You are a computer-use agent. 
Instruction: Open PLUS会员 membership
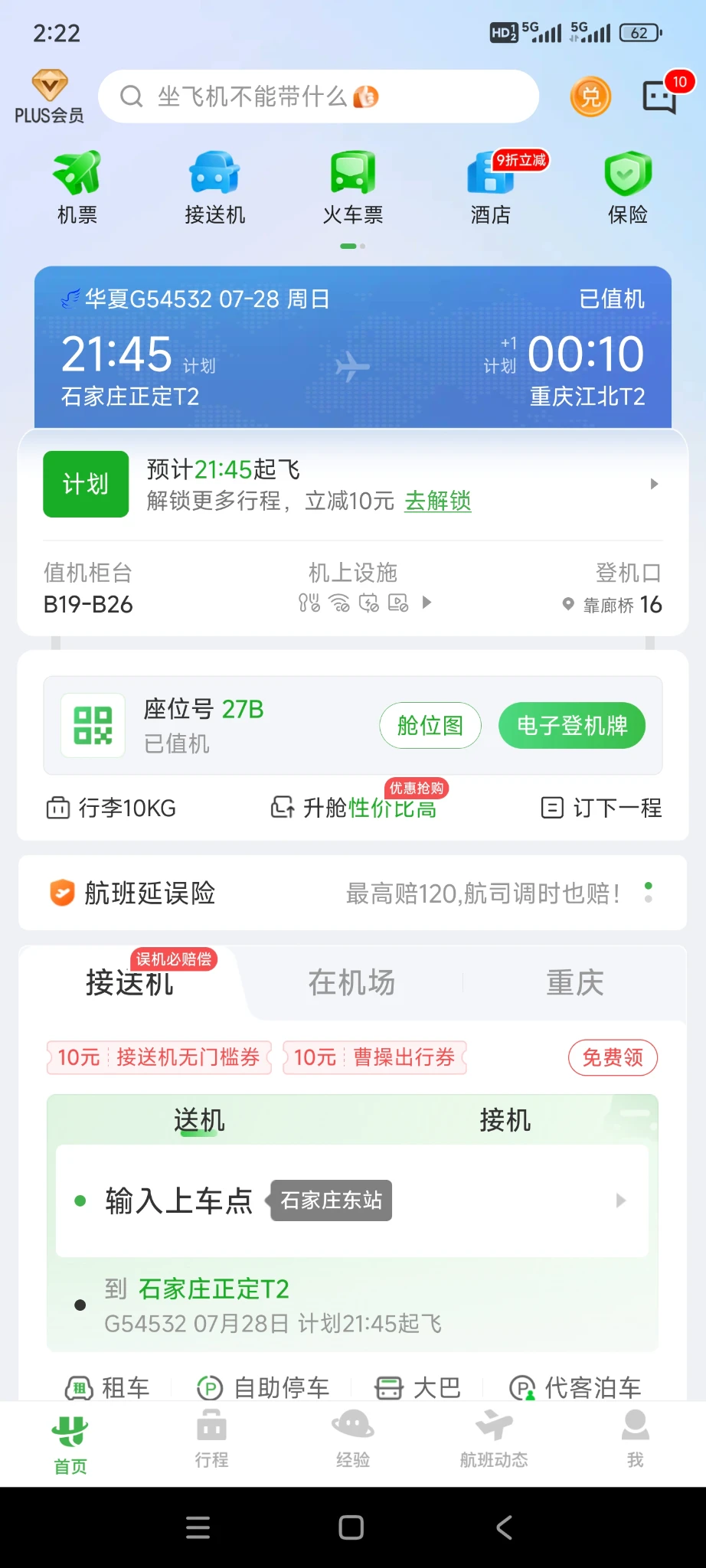pos(49,97)
